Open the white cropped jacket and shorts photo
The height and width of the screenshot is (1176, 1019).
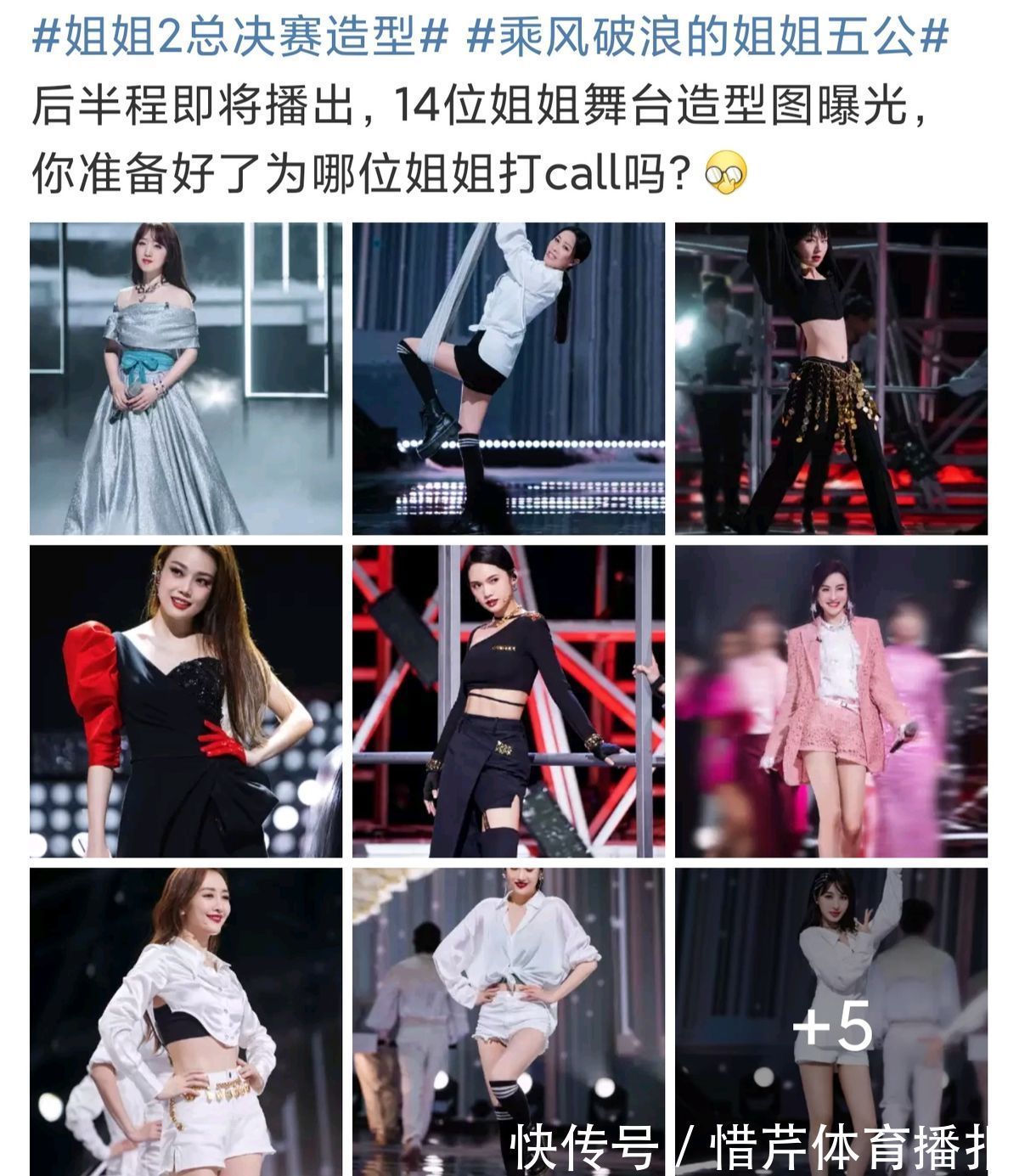186,1021
